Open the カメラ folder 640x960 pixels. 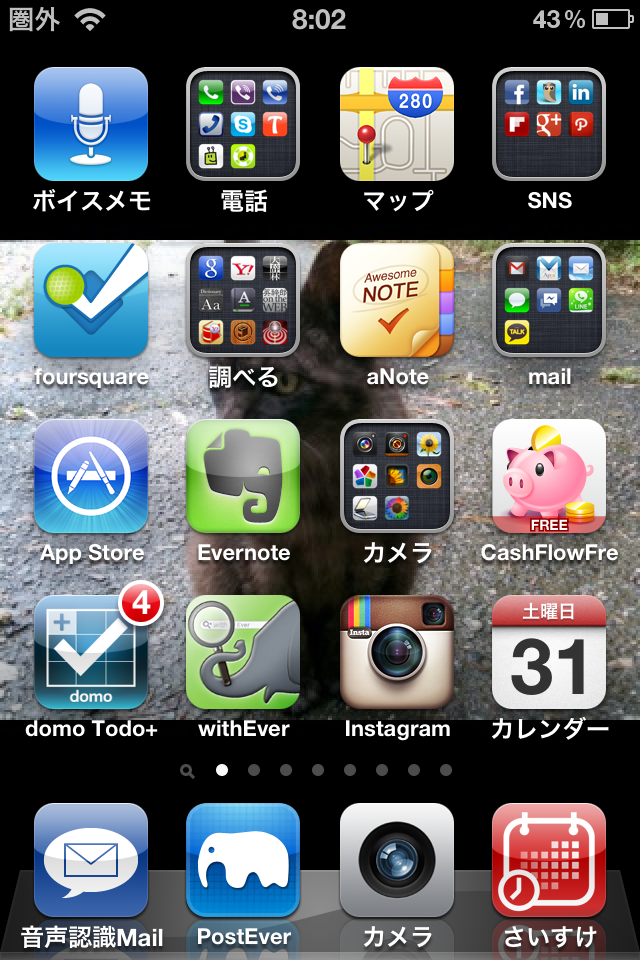pos(397,476)
